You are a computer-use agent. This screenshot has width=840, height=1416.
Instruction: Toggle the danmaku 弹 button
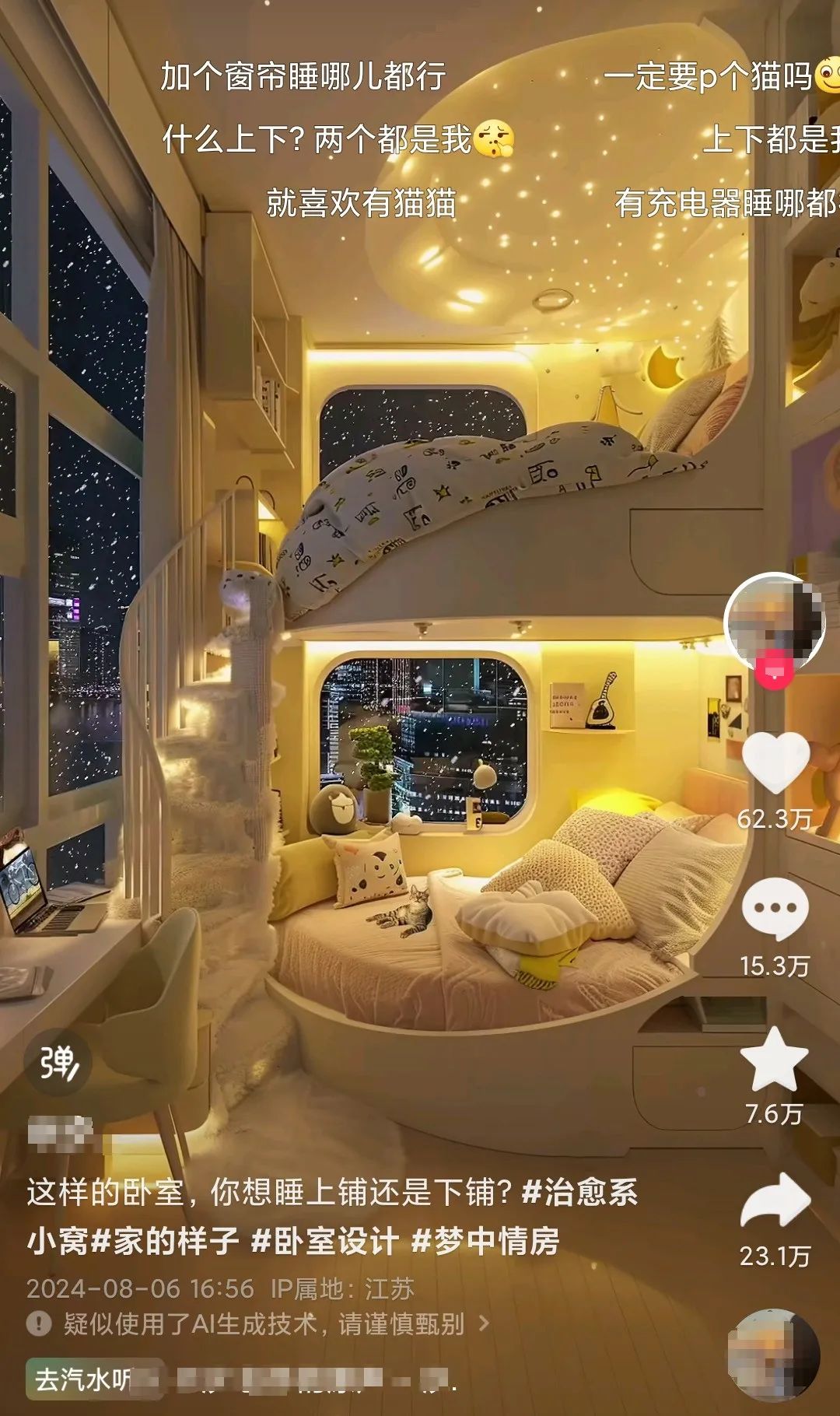pos(58,1063)
